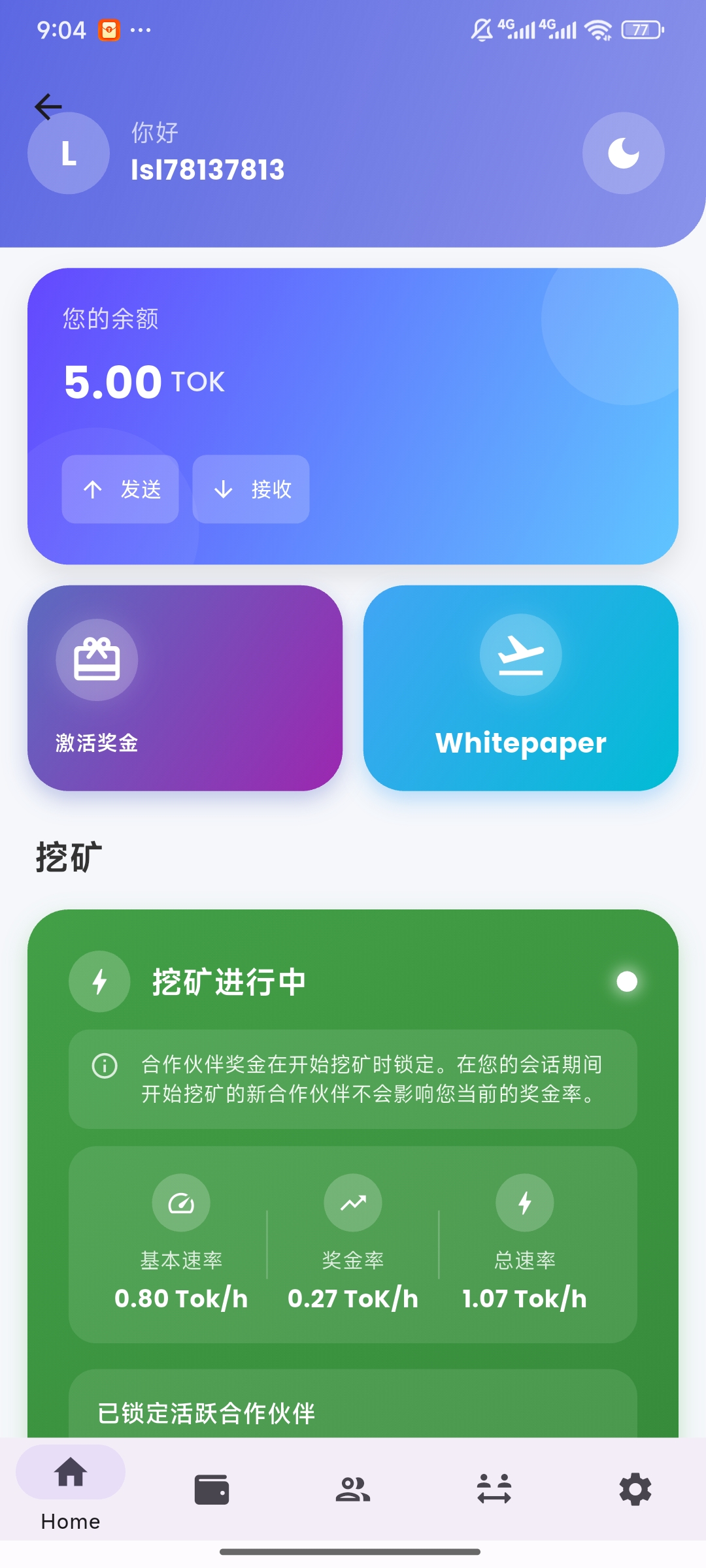706x1568 pixels.
Task: Tap the 发送 send button
Action: pos(120,489)
